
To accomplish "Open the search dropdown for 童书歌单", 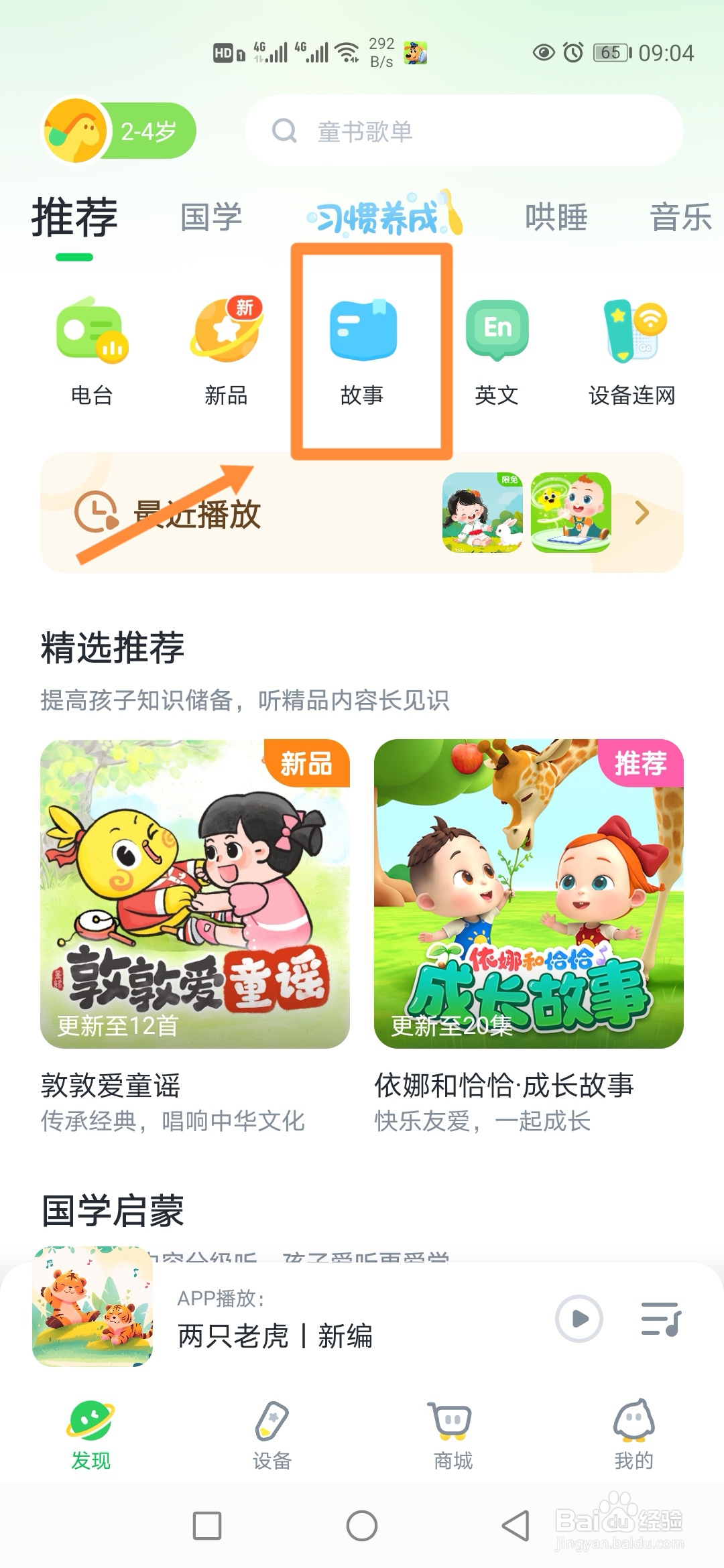I will click(469, 132).
